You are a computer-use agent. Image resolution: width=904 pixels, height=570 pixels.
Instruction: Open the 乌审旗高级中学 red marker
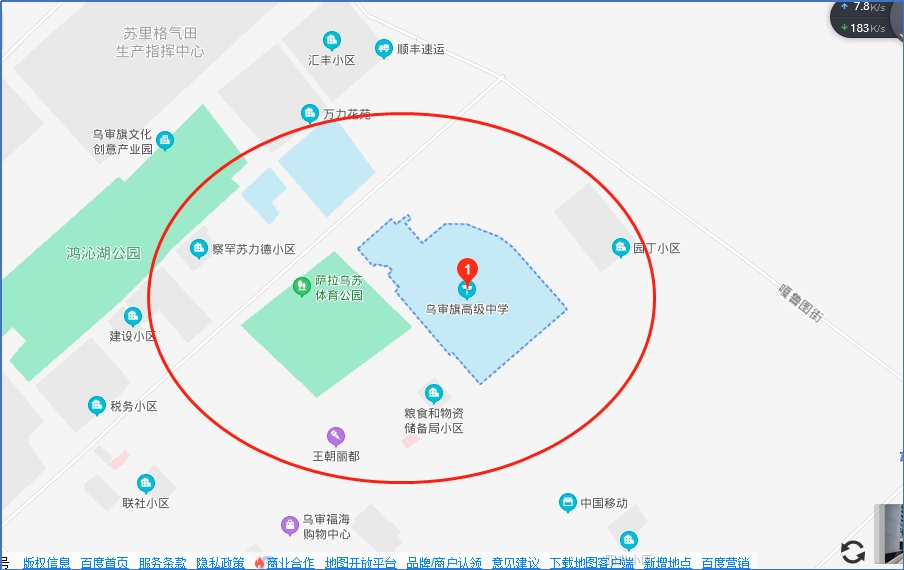pos(466,270)
